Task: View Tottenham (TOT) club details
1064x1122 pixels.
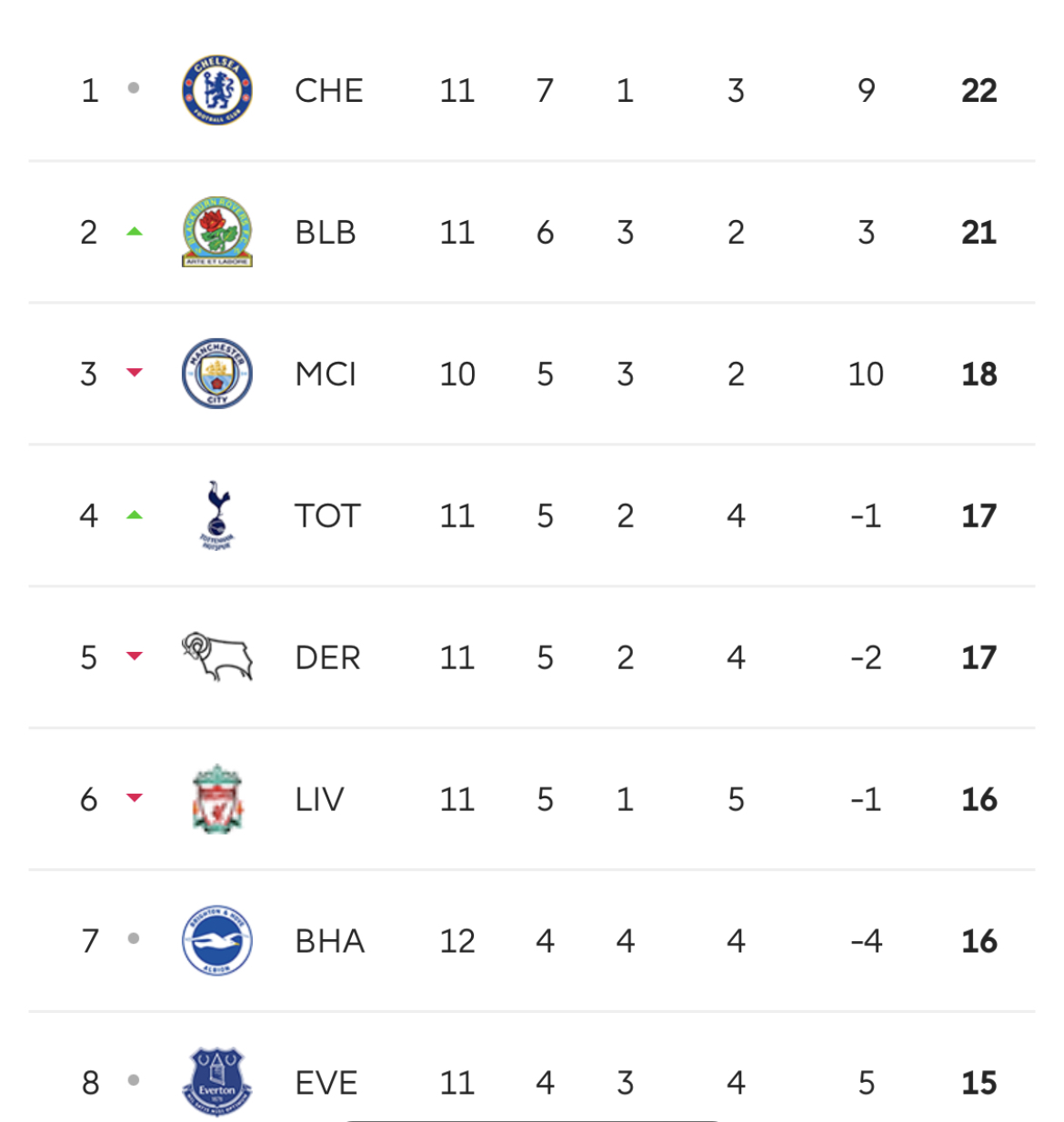Action: 327,516
